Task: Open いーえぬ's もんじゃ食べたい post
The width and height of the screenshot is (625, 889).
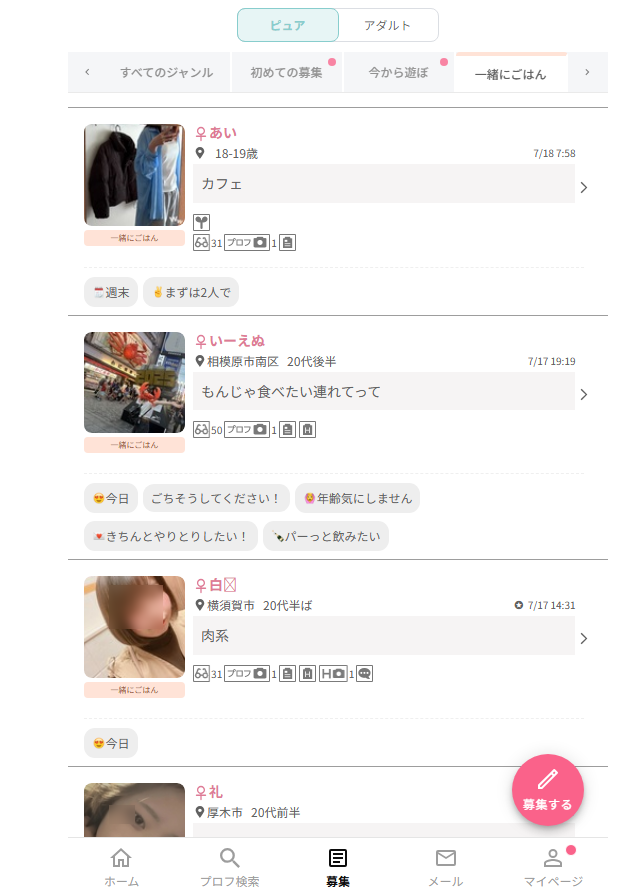Action: [384, 392]
